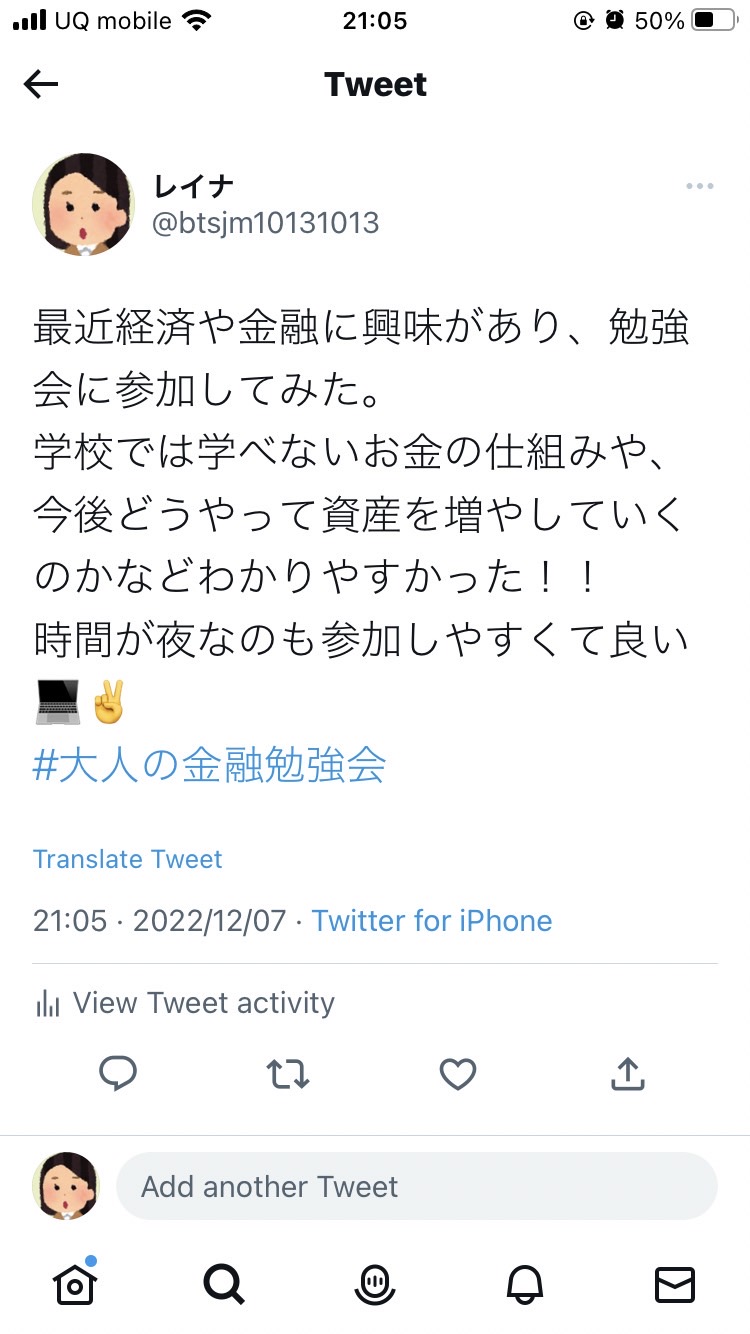
Task: Open the Notifications tab
Action: coord(525,1283)
